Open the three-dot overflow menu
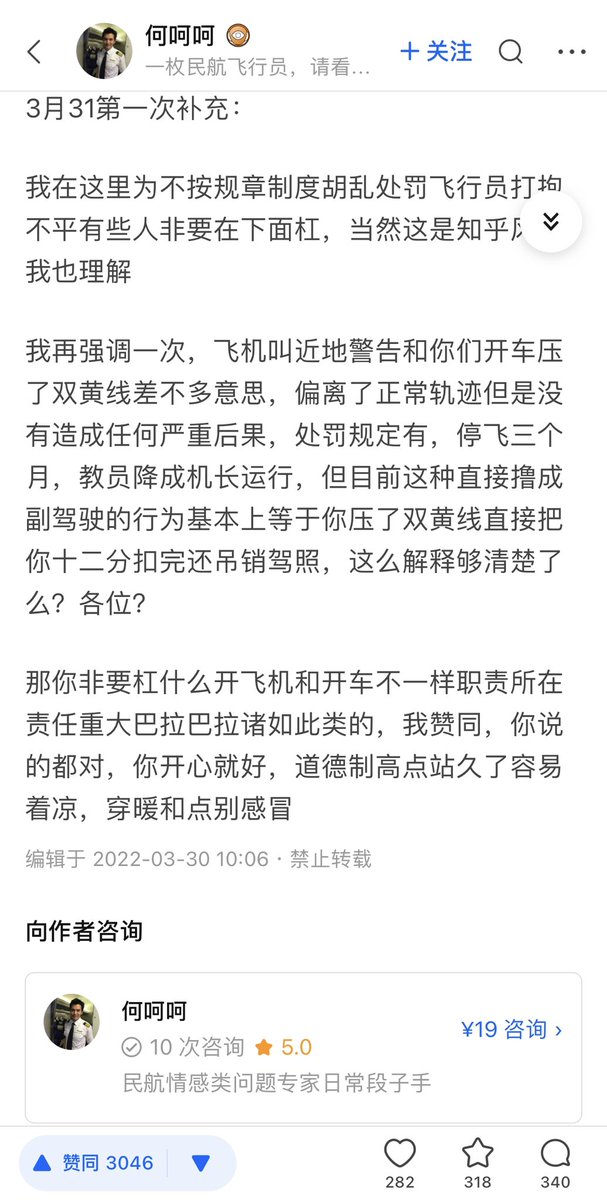607x1200 pixels. [x=572, y=52]
